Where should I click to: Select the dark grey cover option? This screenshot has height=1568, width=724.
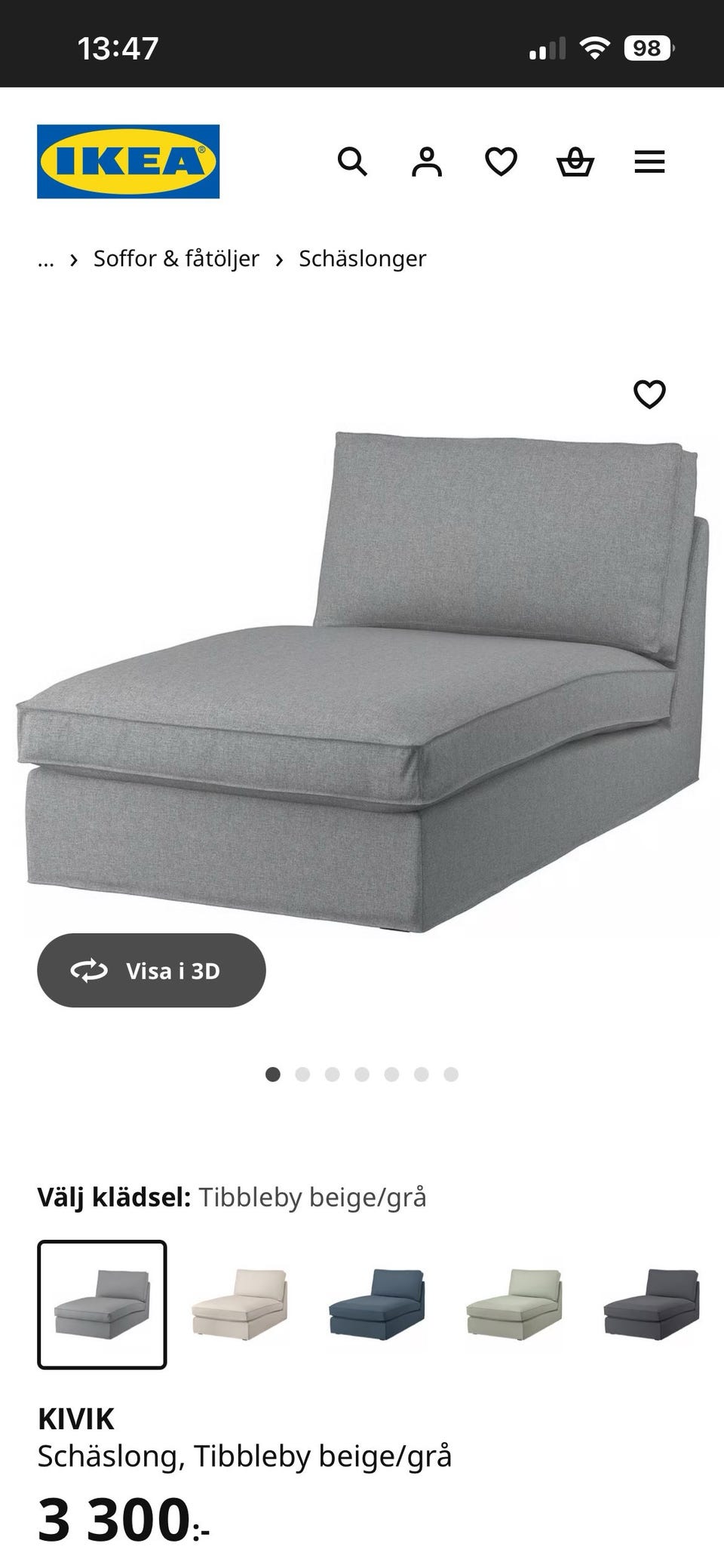(x=652, y=1305)
